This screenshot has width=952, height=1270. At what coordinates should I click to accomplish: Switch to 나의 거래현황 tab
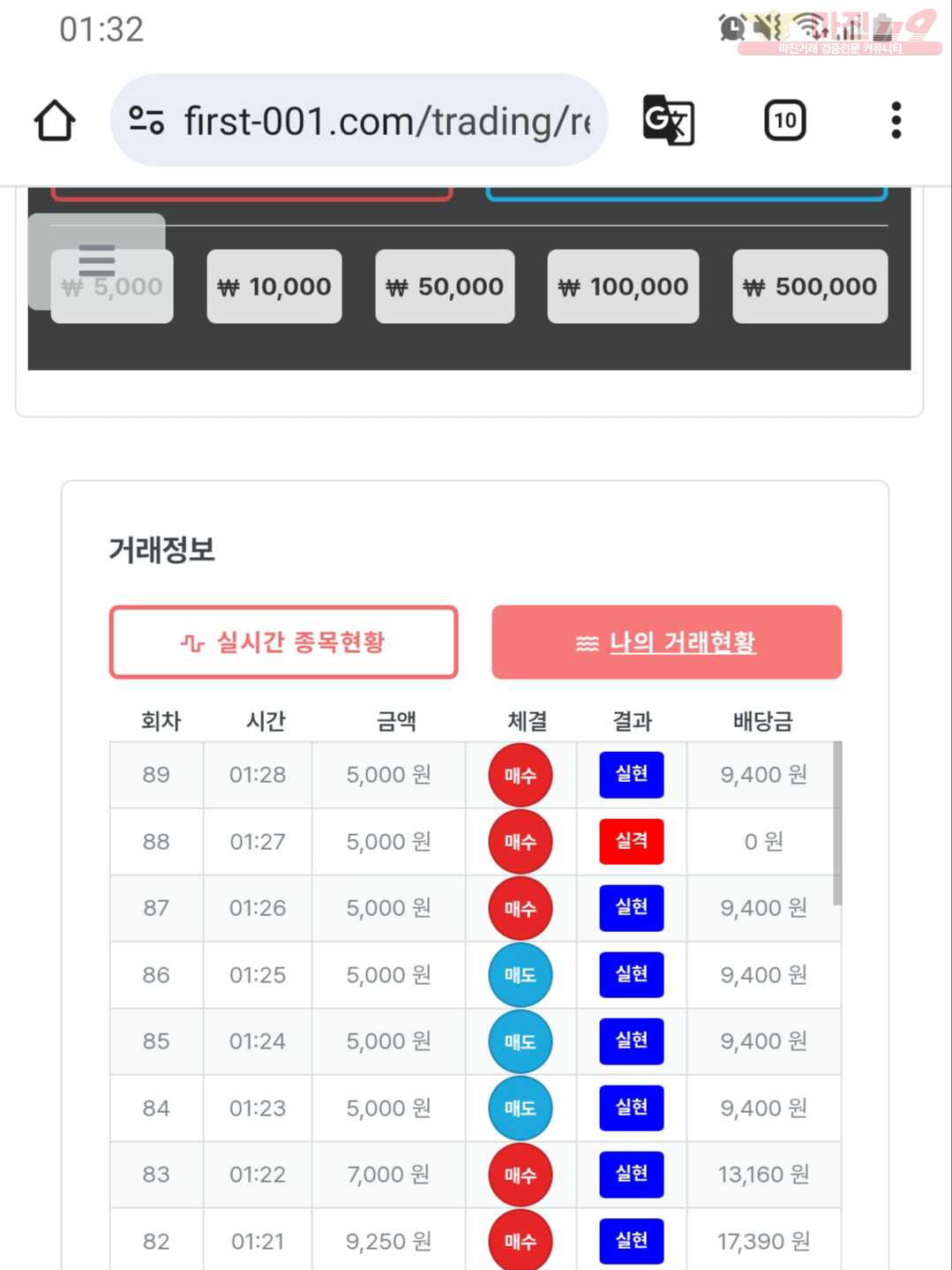pos(666,643)
